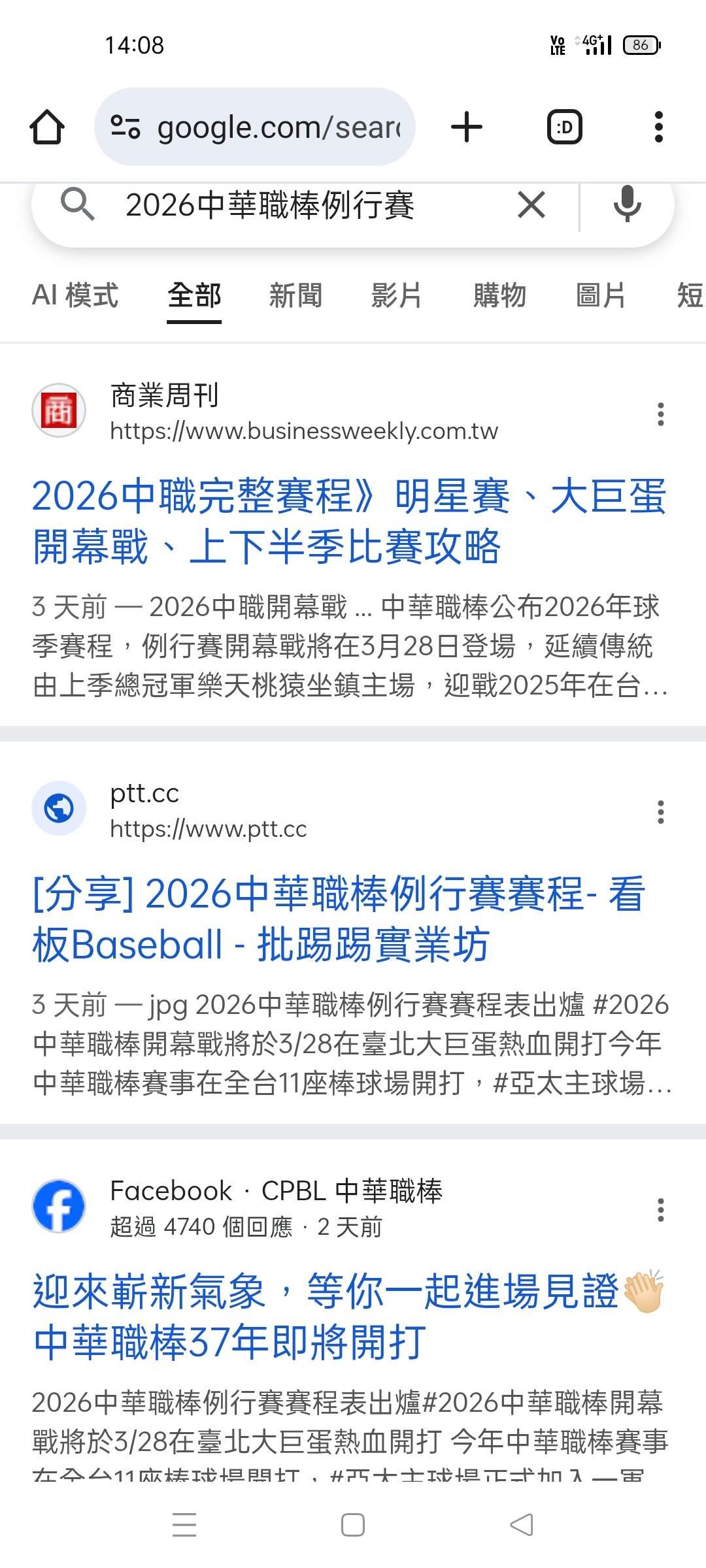This screenshot has height=1568, width=706.
Task: Clear the search query text
Action: pos(531,206)
